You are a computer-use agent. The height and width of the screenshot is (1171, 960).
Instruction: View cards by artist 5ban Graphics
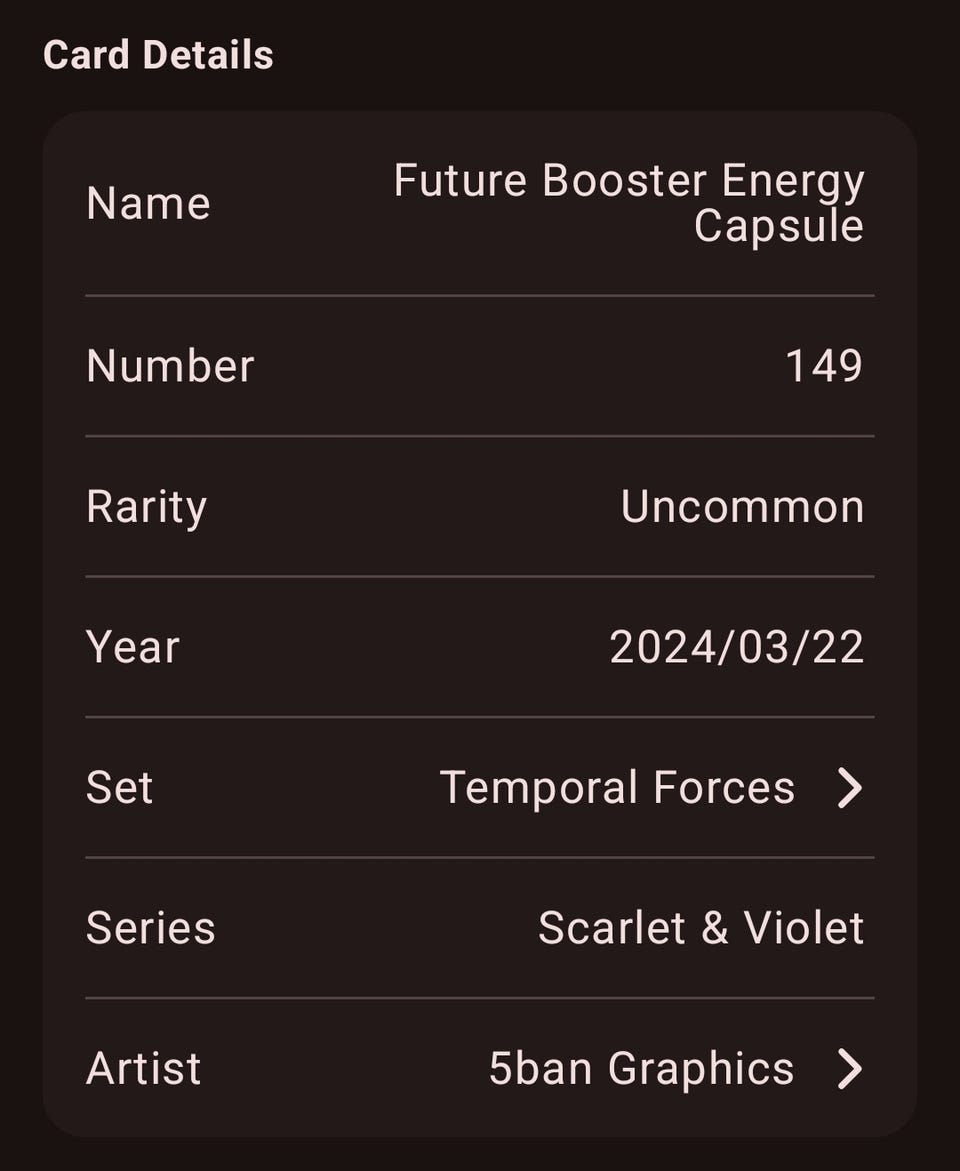(x=672, y=1068)
